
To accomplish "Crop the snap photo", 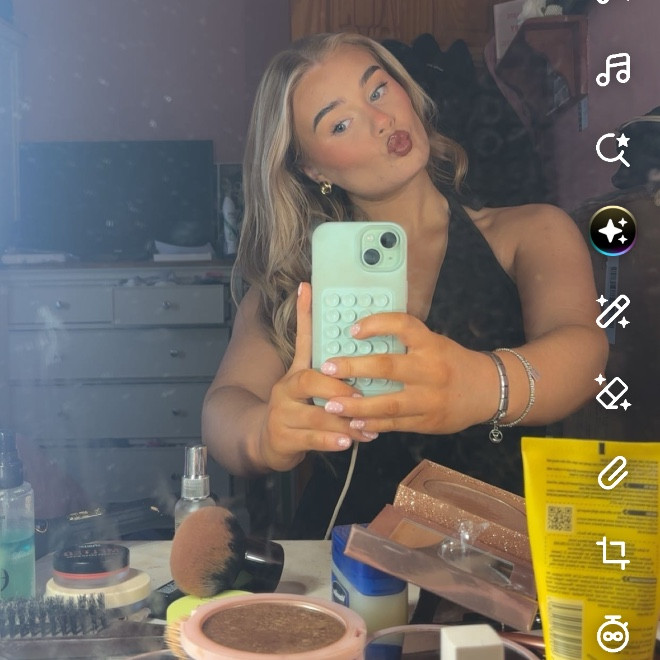I will pyautogui.click(x=613, y=553).
